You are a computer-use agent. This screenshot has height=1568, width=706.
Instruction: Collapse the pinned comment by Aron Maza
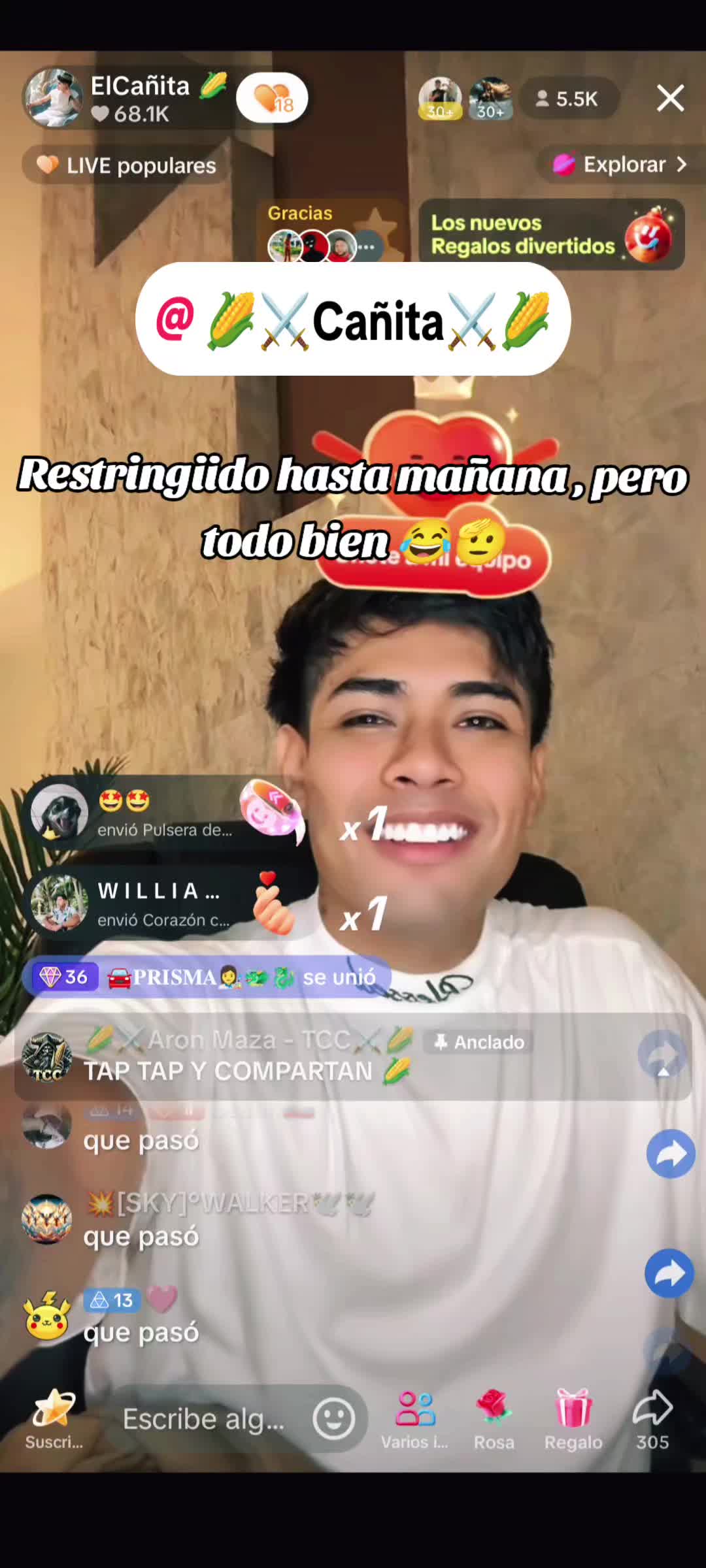(x=663, y=1072)
